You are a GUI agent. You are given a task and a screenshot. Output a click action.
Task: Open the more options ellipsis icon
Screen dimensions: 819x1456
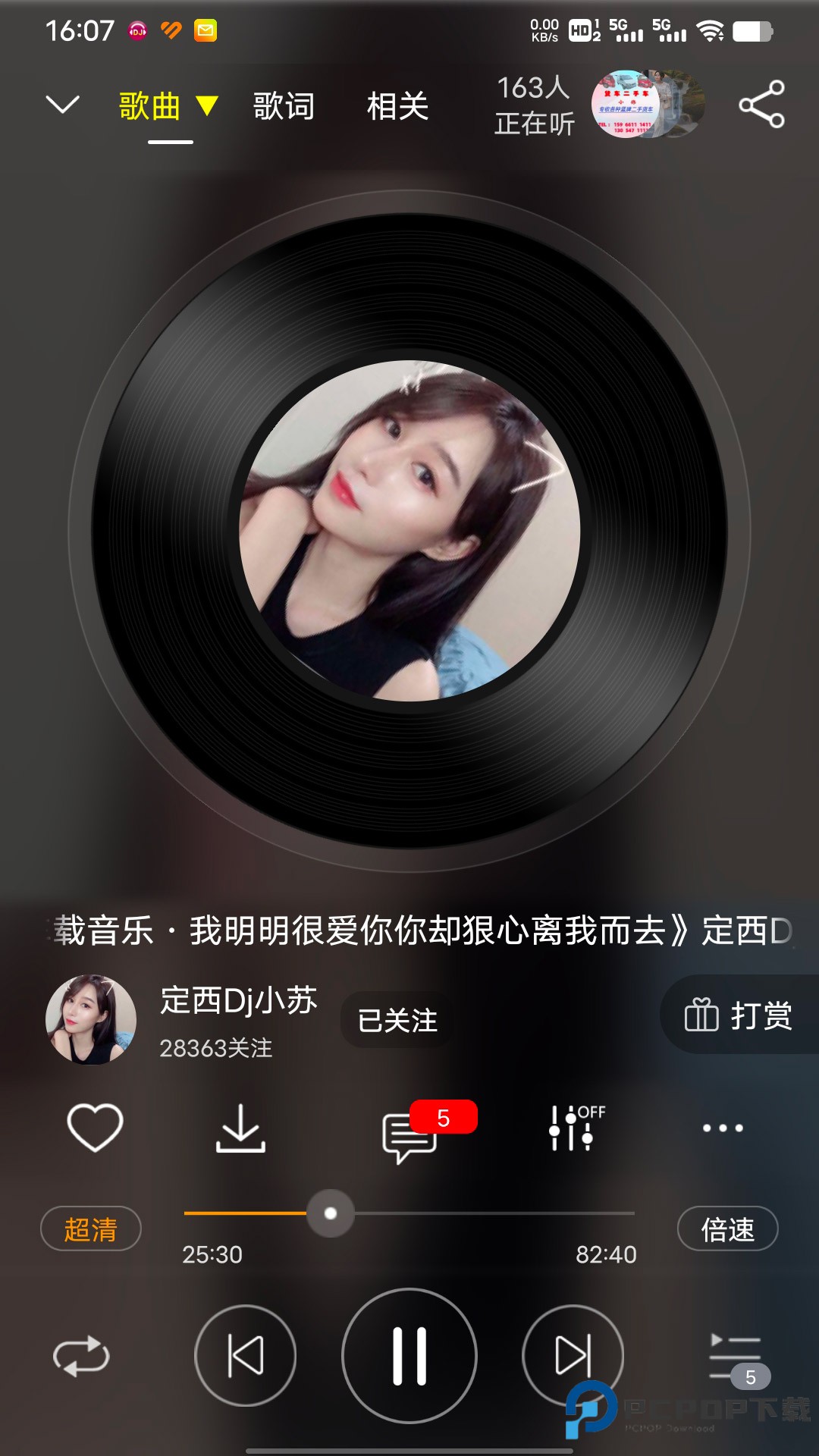[721, 1130]
